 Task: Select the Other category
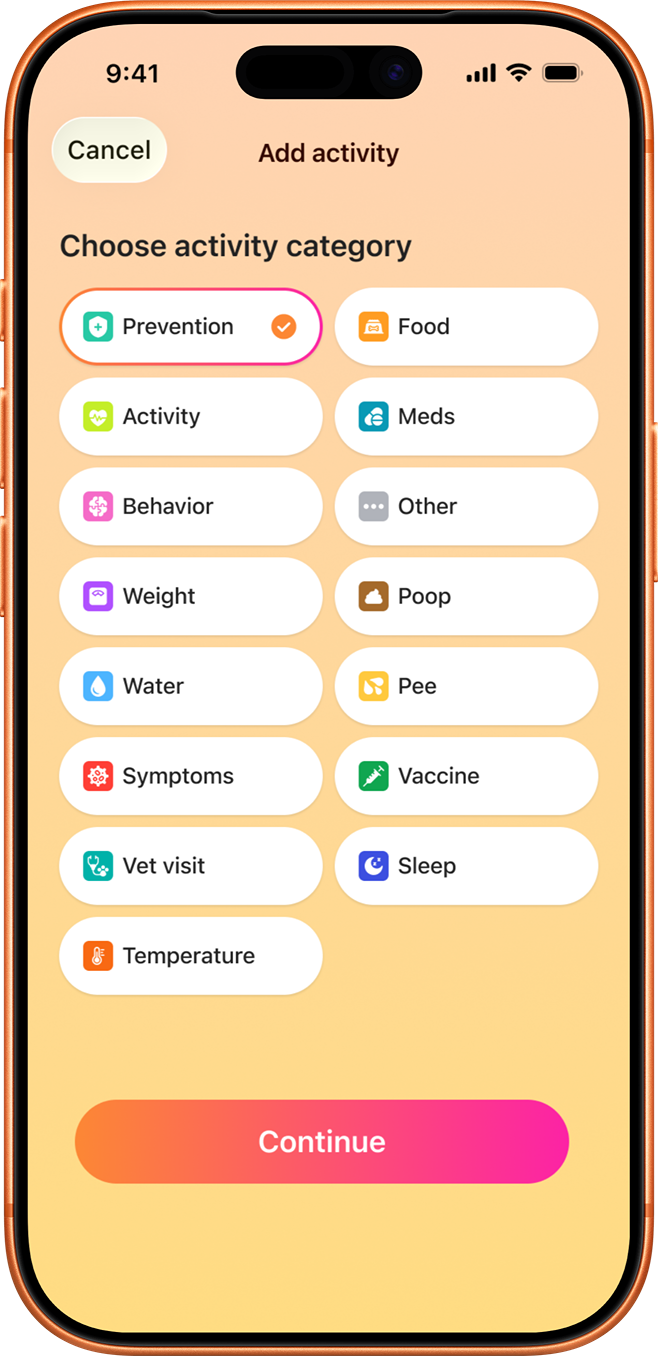click(466, 507)
